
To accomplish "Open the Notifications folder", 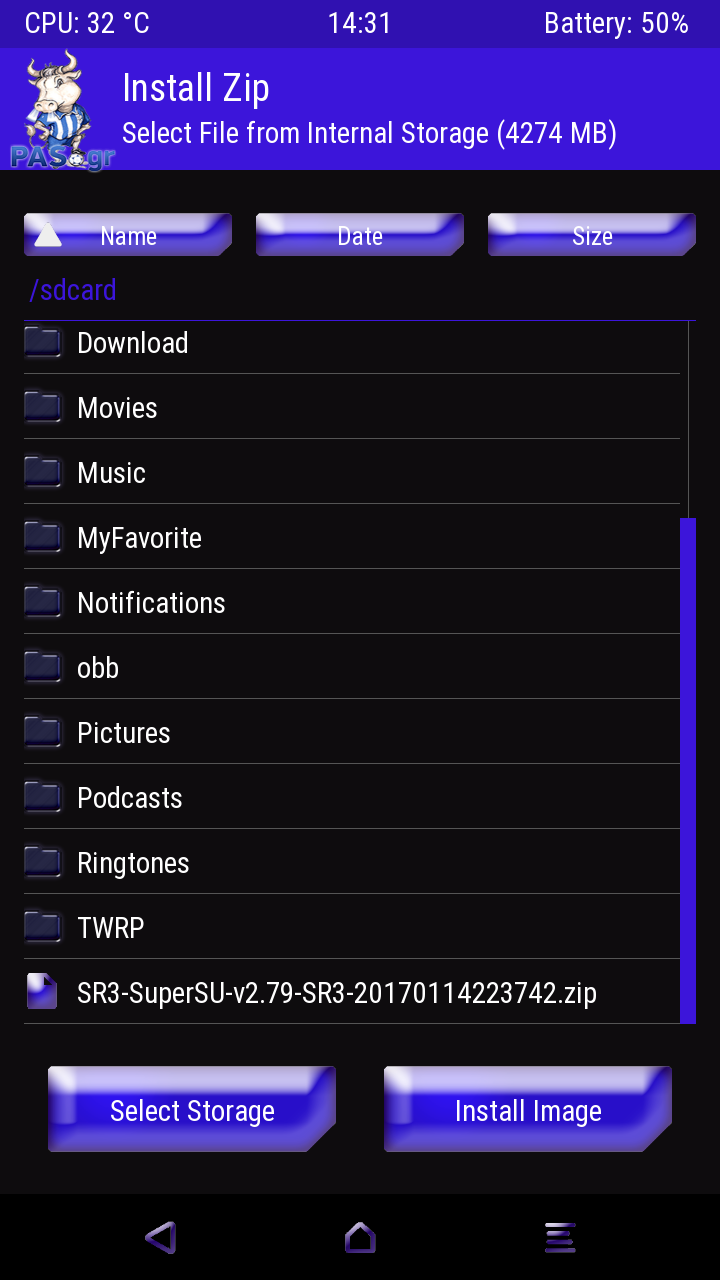I will click(151, 603).
